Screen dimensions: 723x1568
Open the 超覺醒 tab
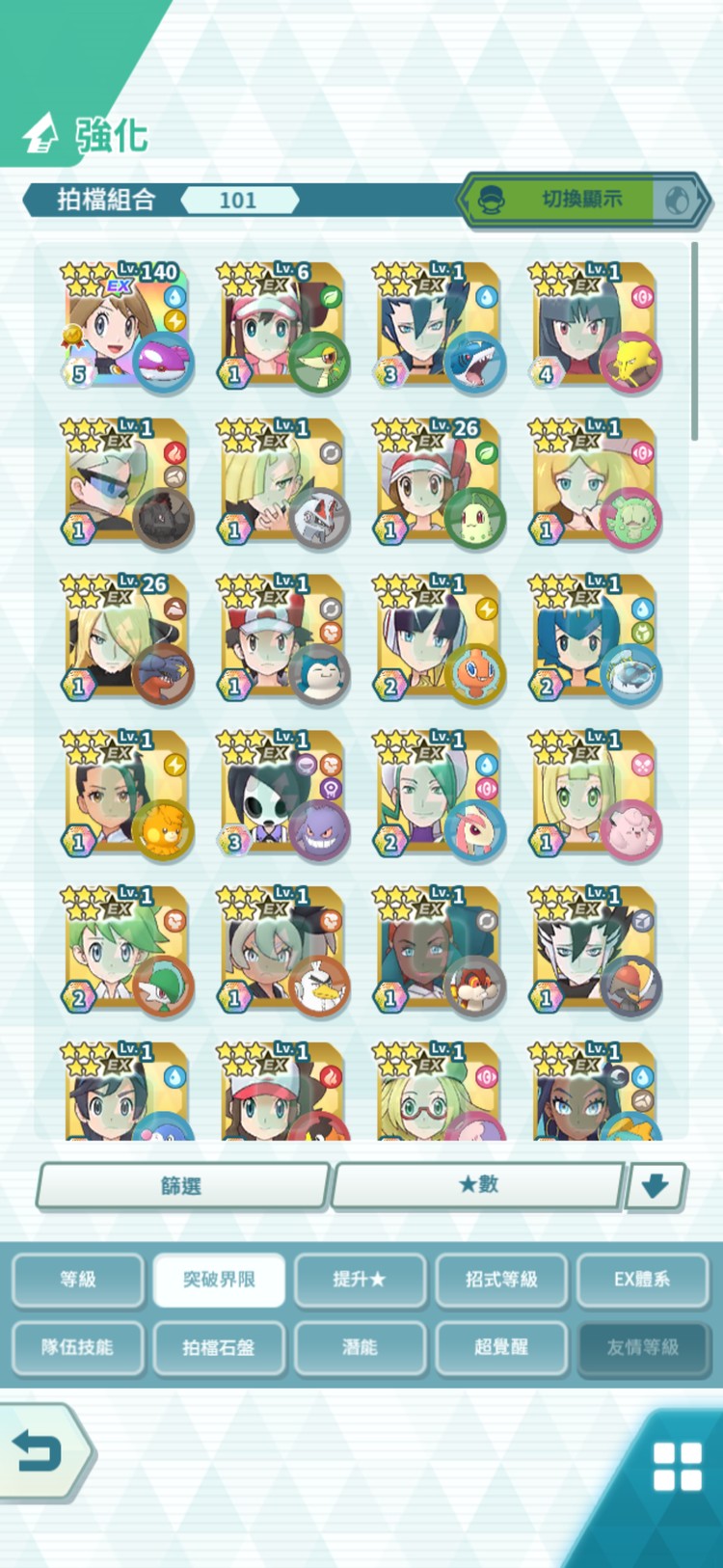click(x=501, y=1347)
